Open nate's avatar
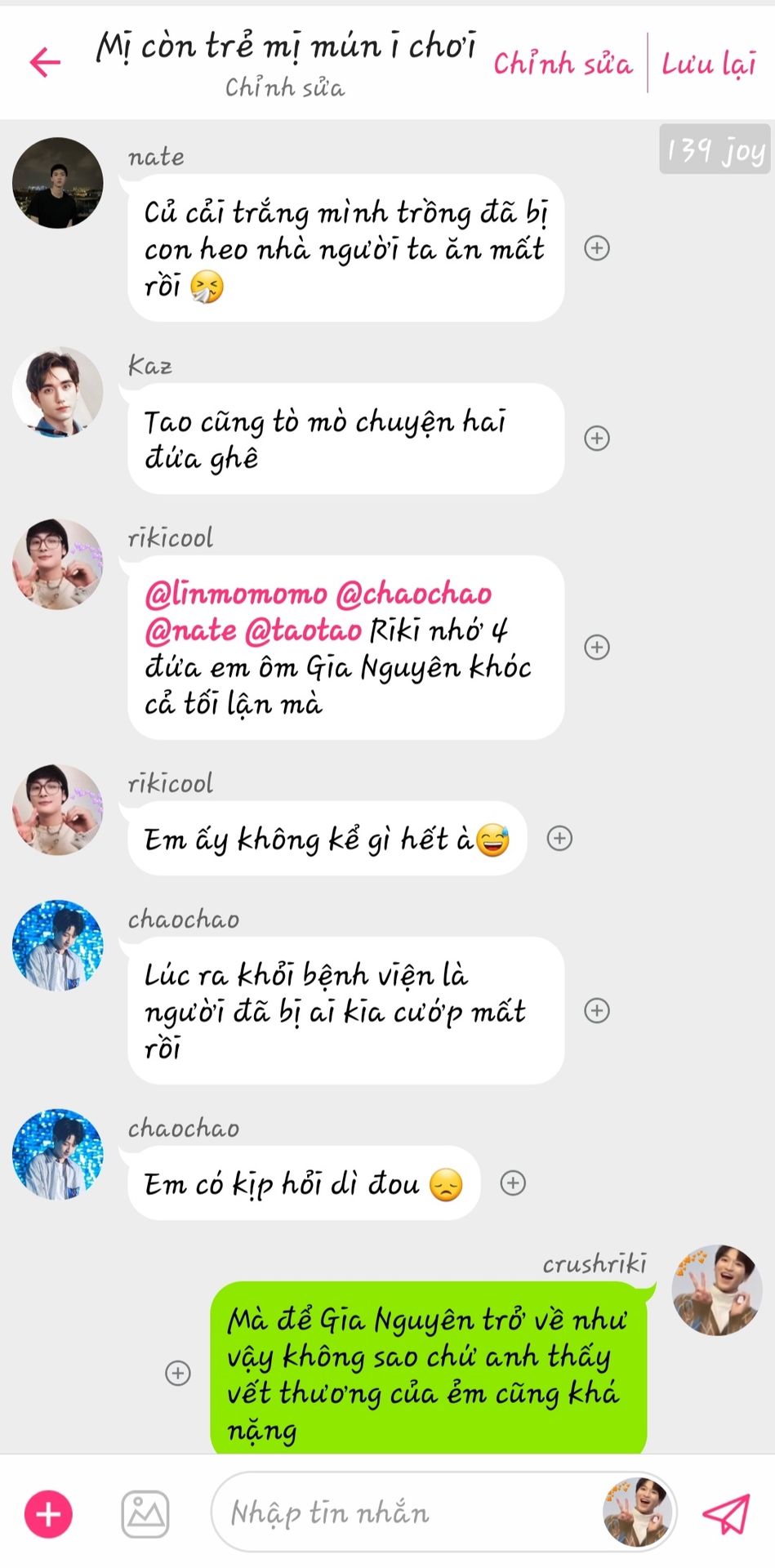Screen dimensions: 775x1568 coord(57,183)
